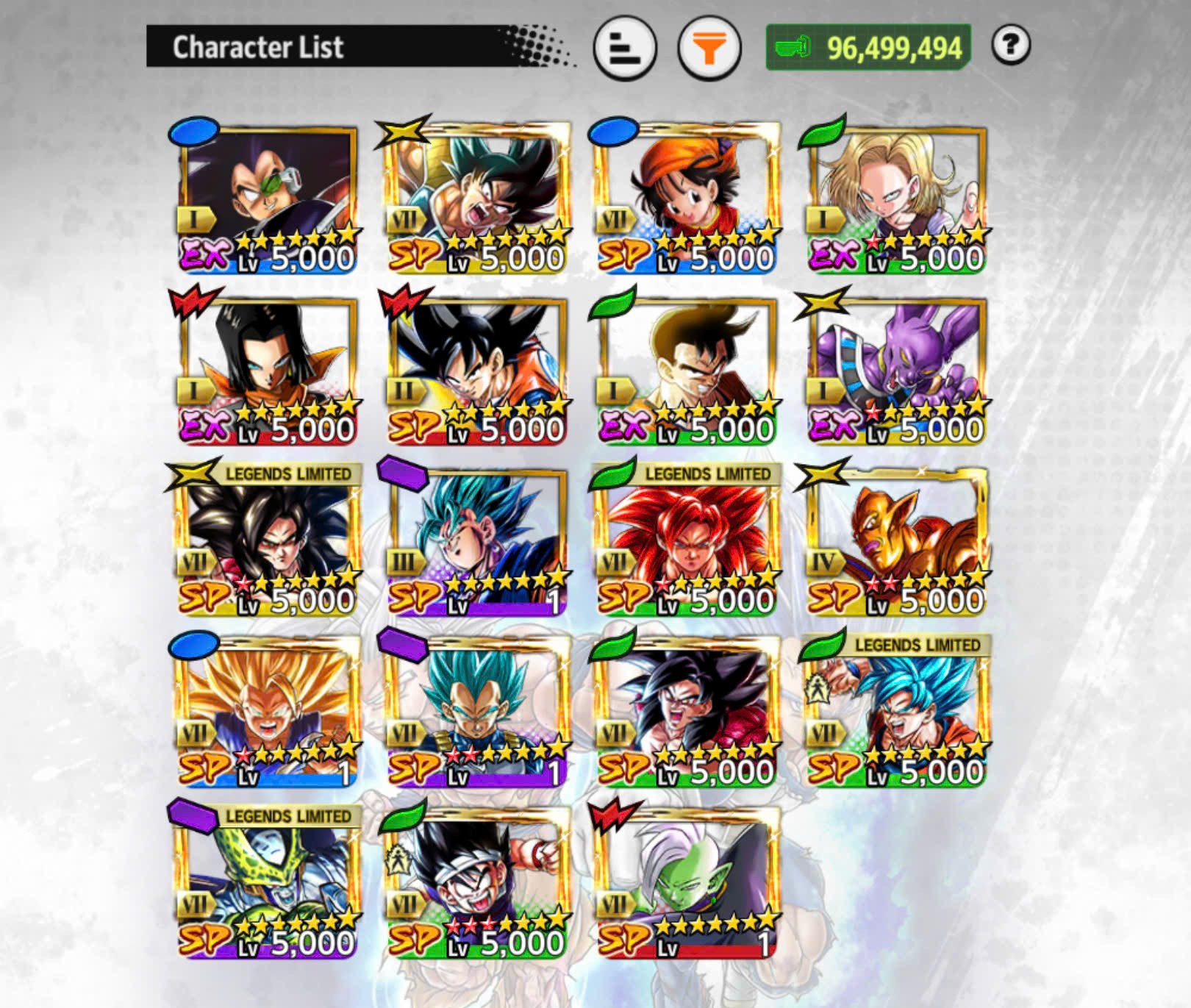Image resolution: width=1191 pixels, height=1008 pixels.
Task: Open the Pan character card
Action: (x=687, y=199)
